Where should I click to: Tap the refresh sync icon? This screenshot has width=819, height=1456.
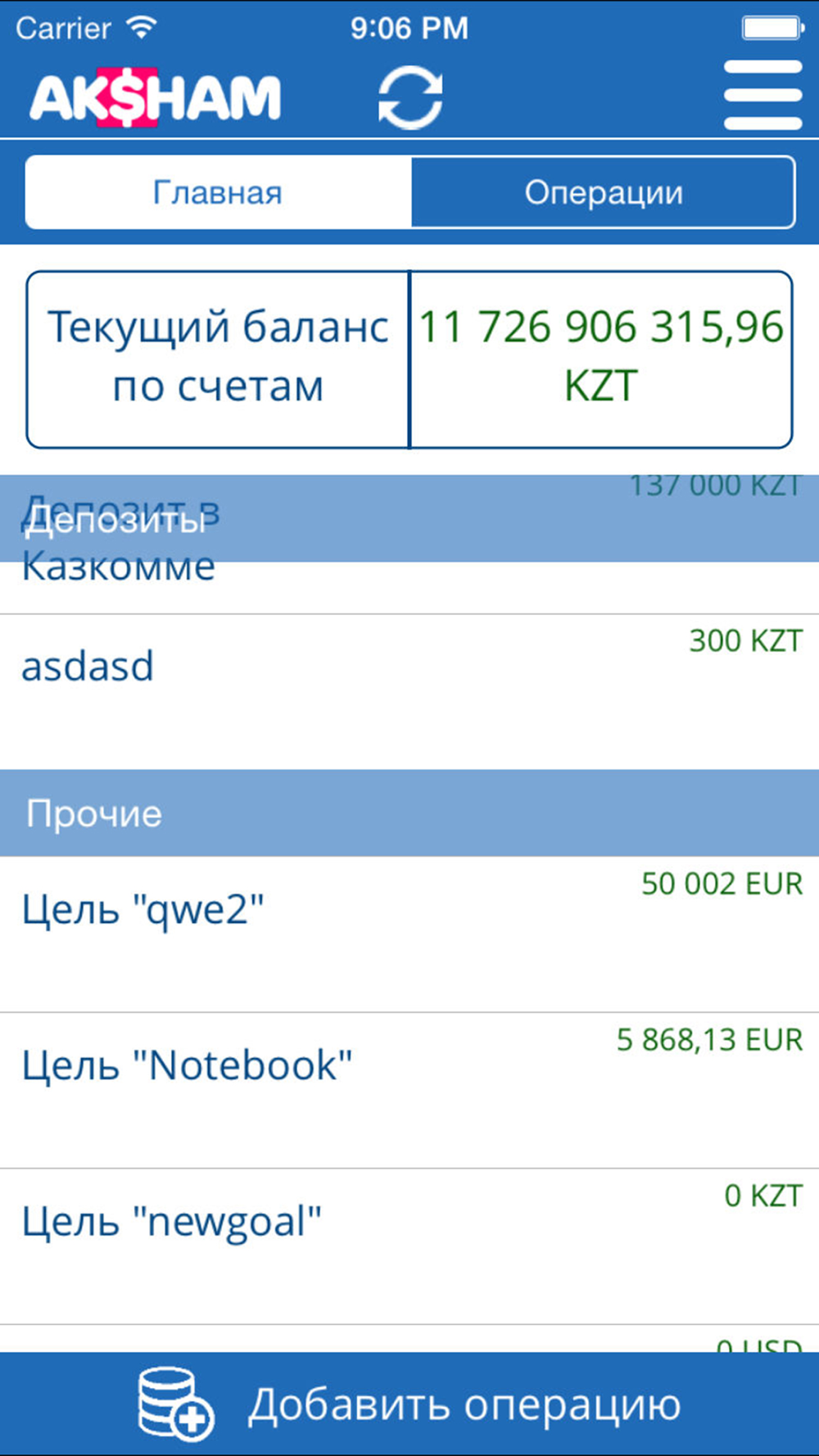click(410, 97)
